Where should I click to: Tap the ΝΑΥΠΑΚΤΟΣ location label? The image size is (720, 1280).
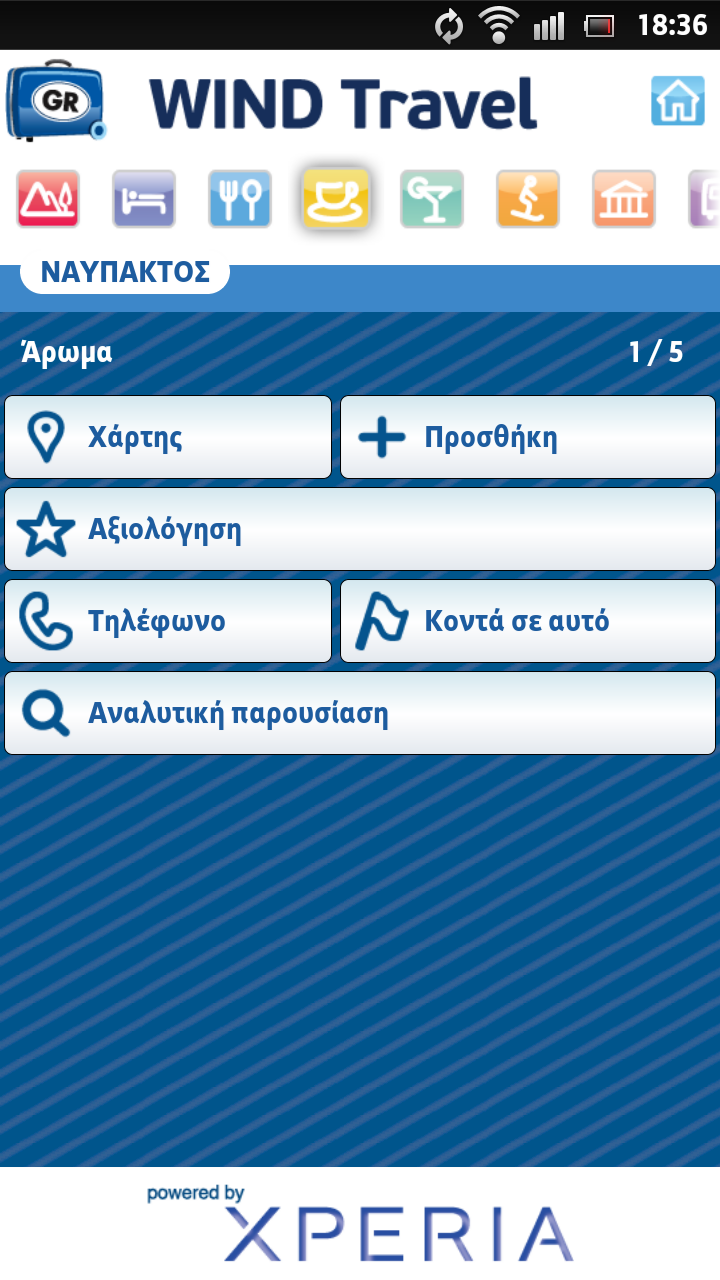tap(125, 273)
